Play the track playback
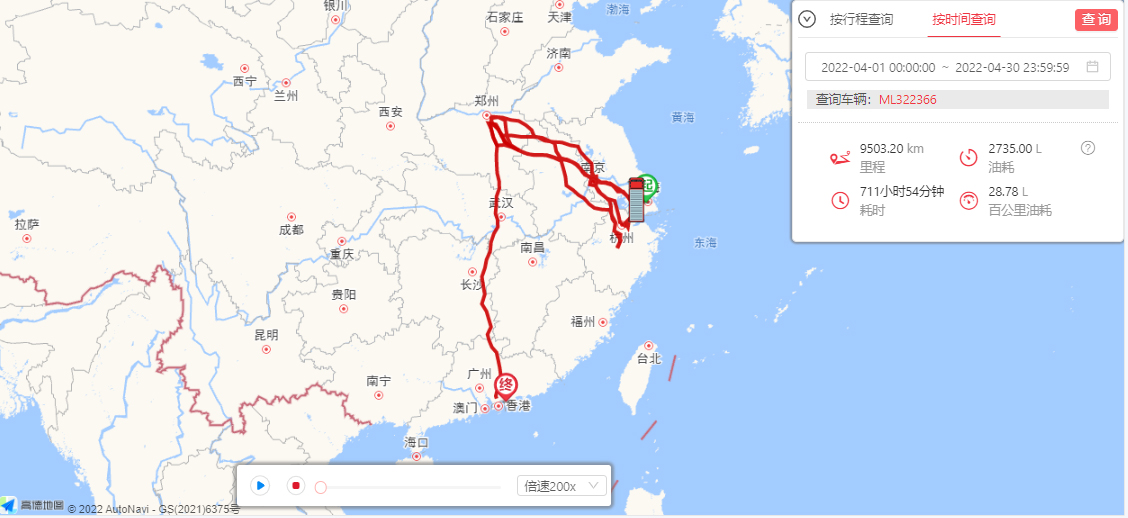Screen dimensions: 1128x518 (x=260, y=486)
